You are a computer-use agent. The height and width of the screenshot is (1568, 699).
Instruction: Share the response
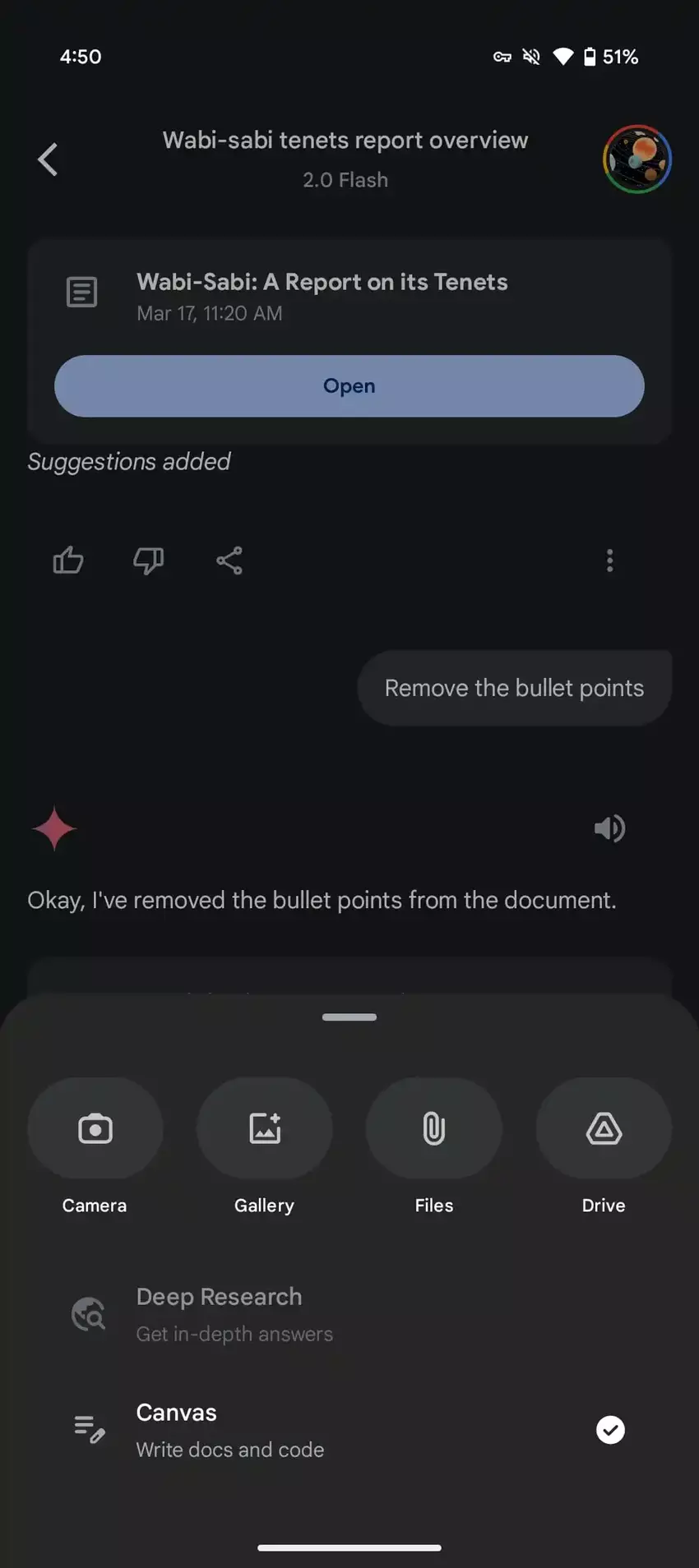point(229,560)
